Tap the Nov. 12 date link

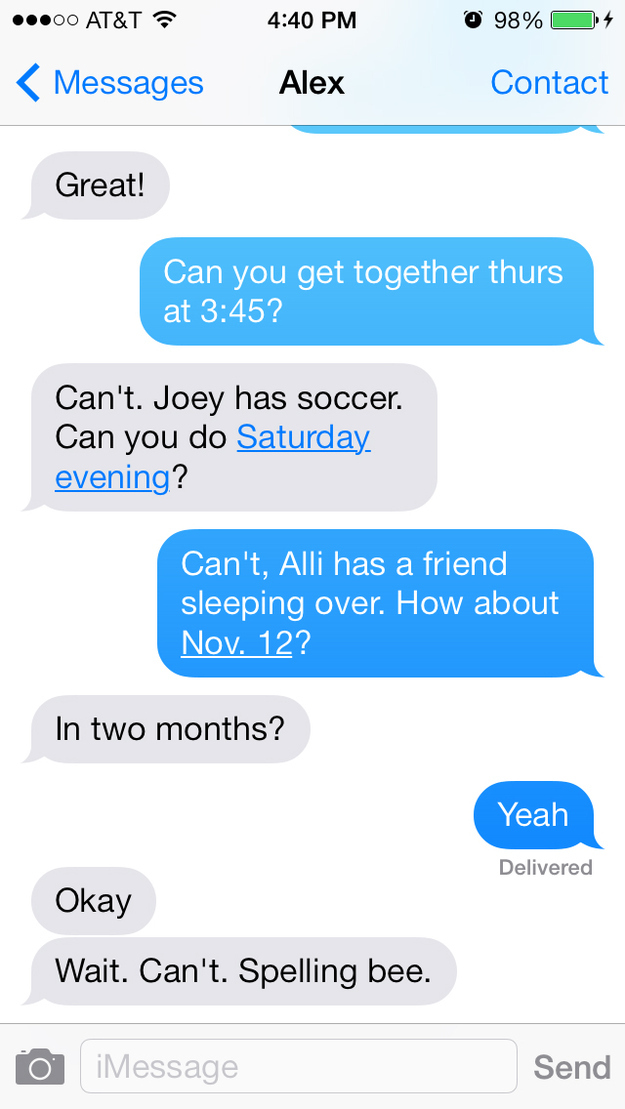[236, 644]
